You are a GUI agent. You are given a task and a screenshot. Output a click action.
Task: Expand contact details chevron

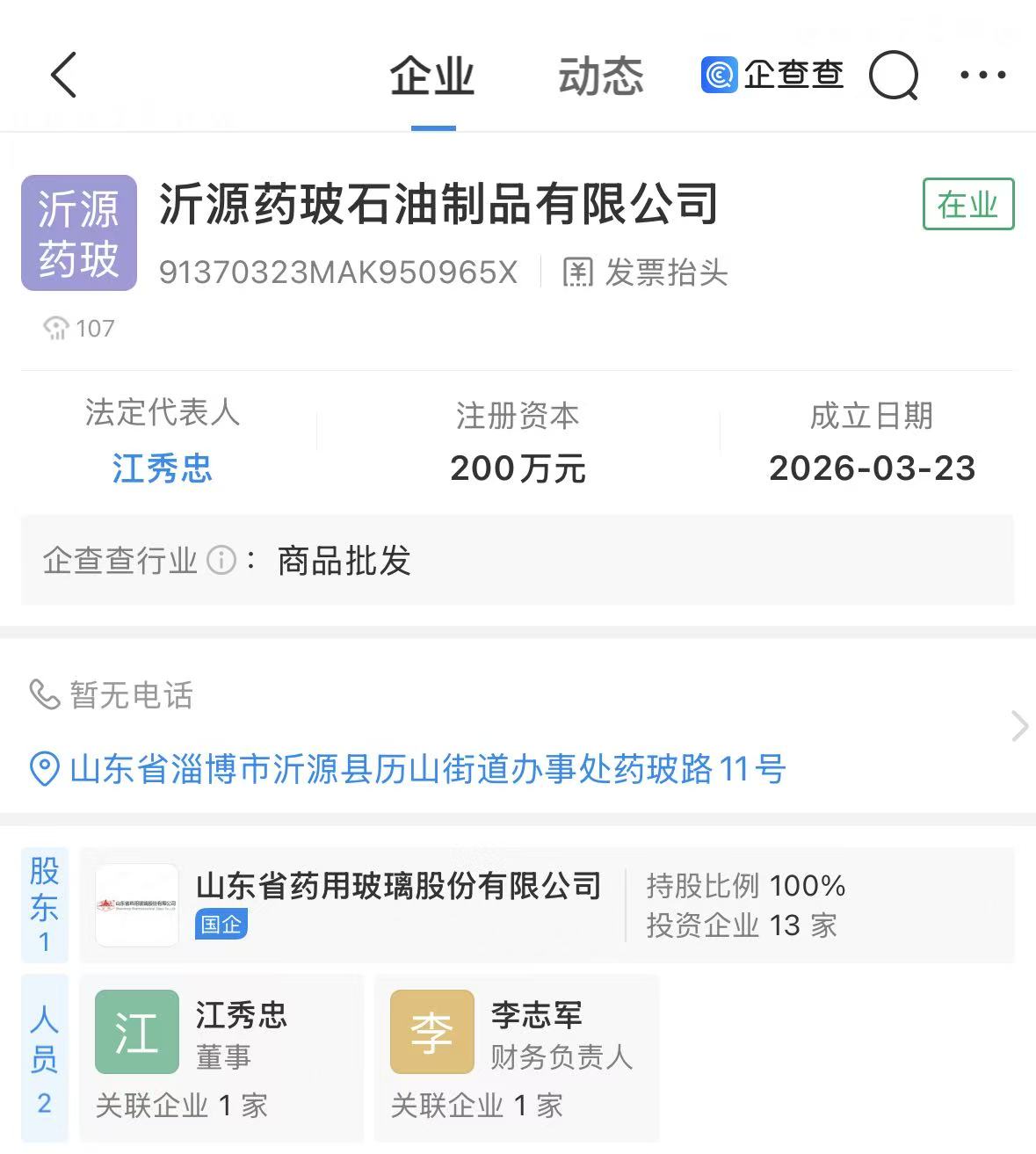tap(1018, 726)
